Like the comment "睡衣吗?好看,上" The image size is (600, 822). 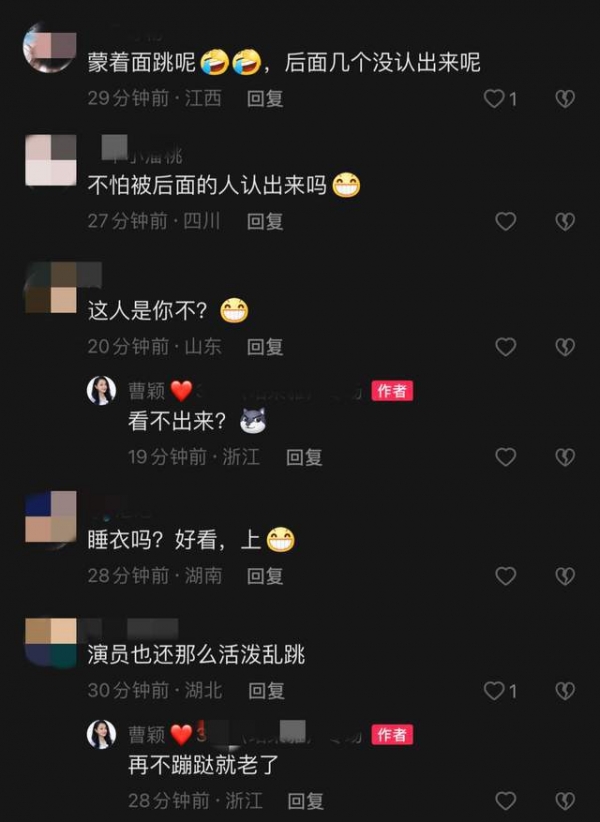tap(505, 576)
